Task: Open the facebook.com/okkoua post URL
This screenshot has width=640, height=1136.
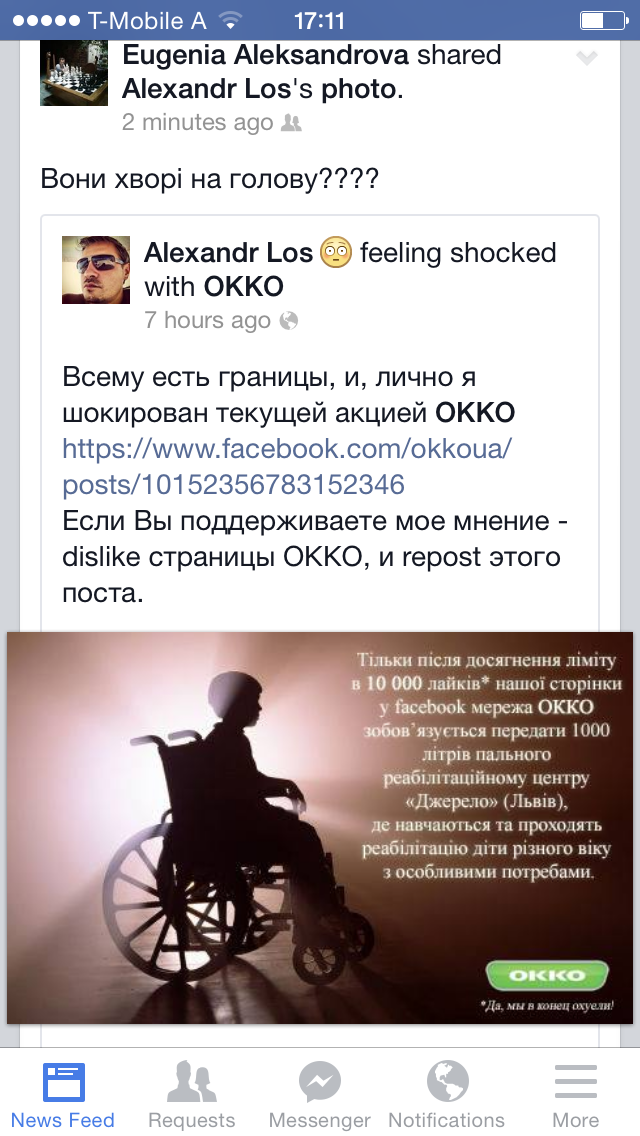Action: pyautogui.click(x=286, y=466)
